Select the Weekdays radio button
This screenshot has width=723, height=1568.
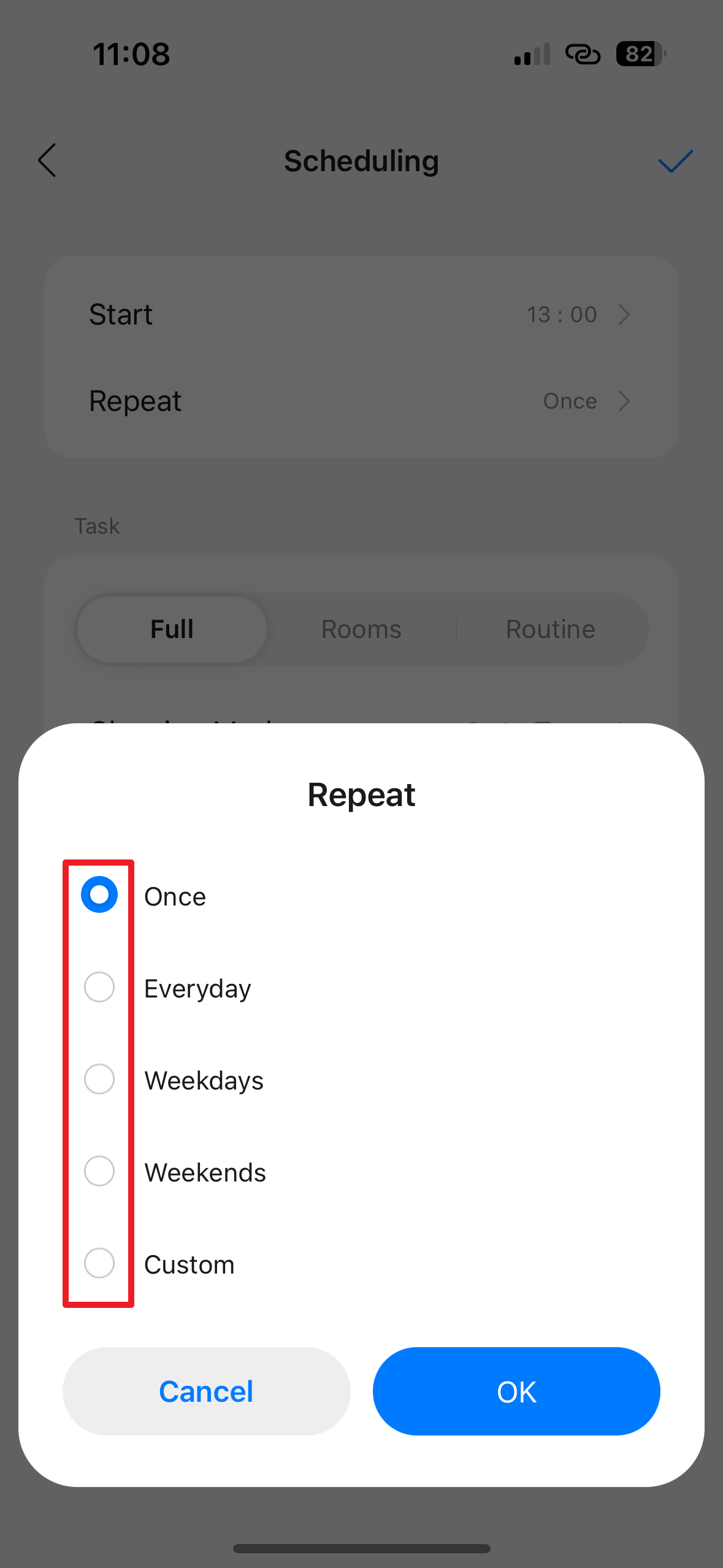click(x=99, y=1079)
